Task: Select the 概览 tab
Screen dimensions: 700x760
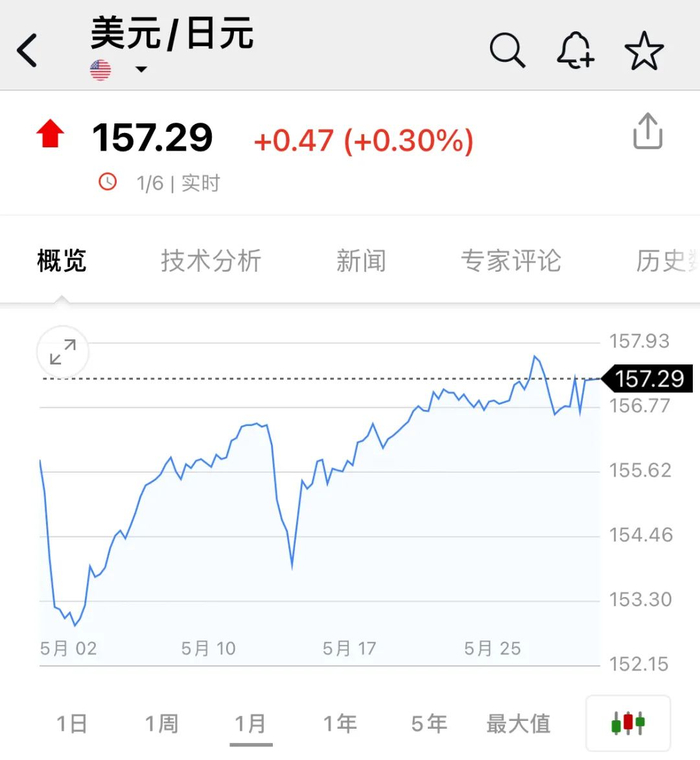Action: tap(62, 261)
